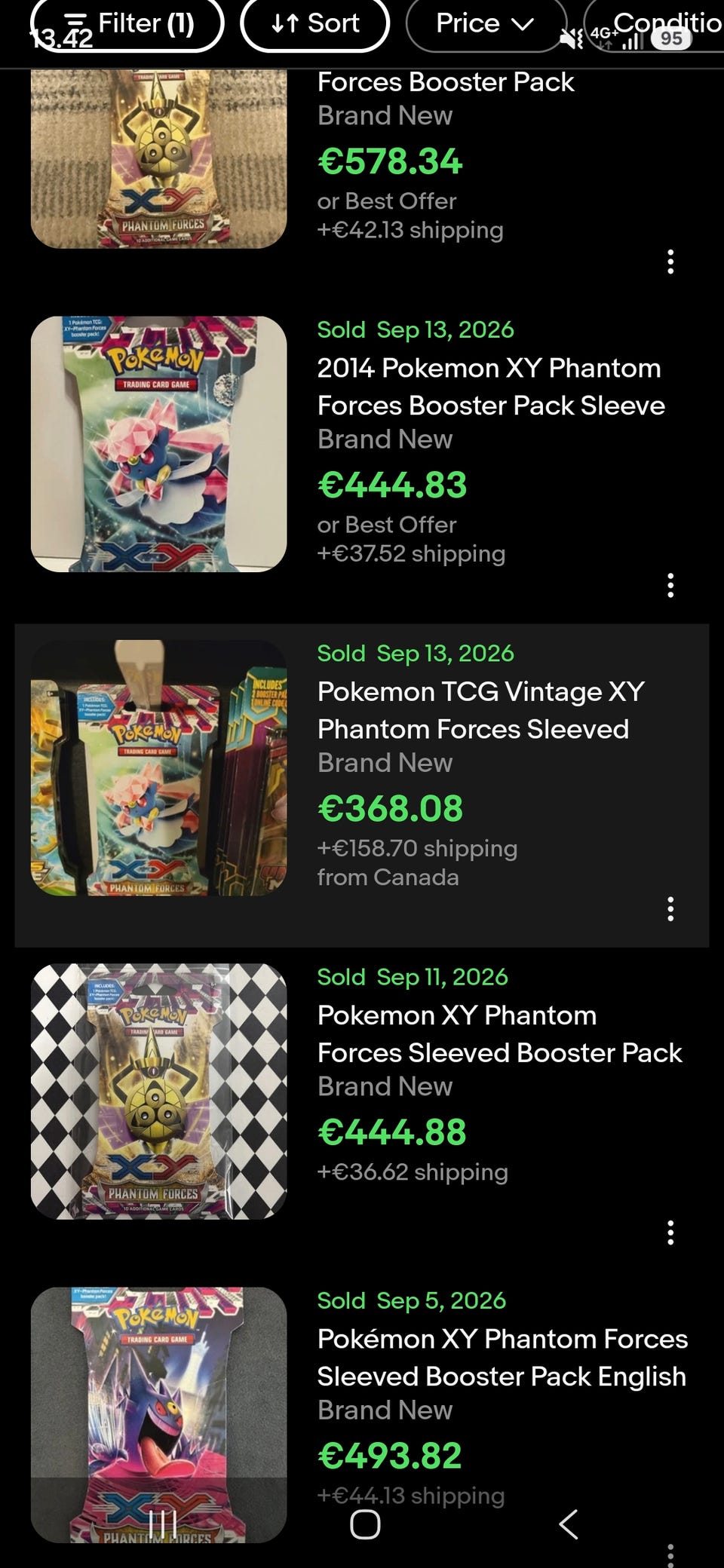Go back with the system back button

569,1524
